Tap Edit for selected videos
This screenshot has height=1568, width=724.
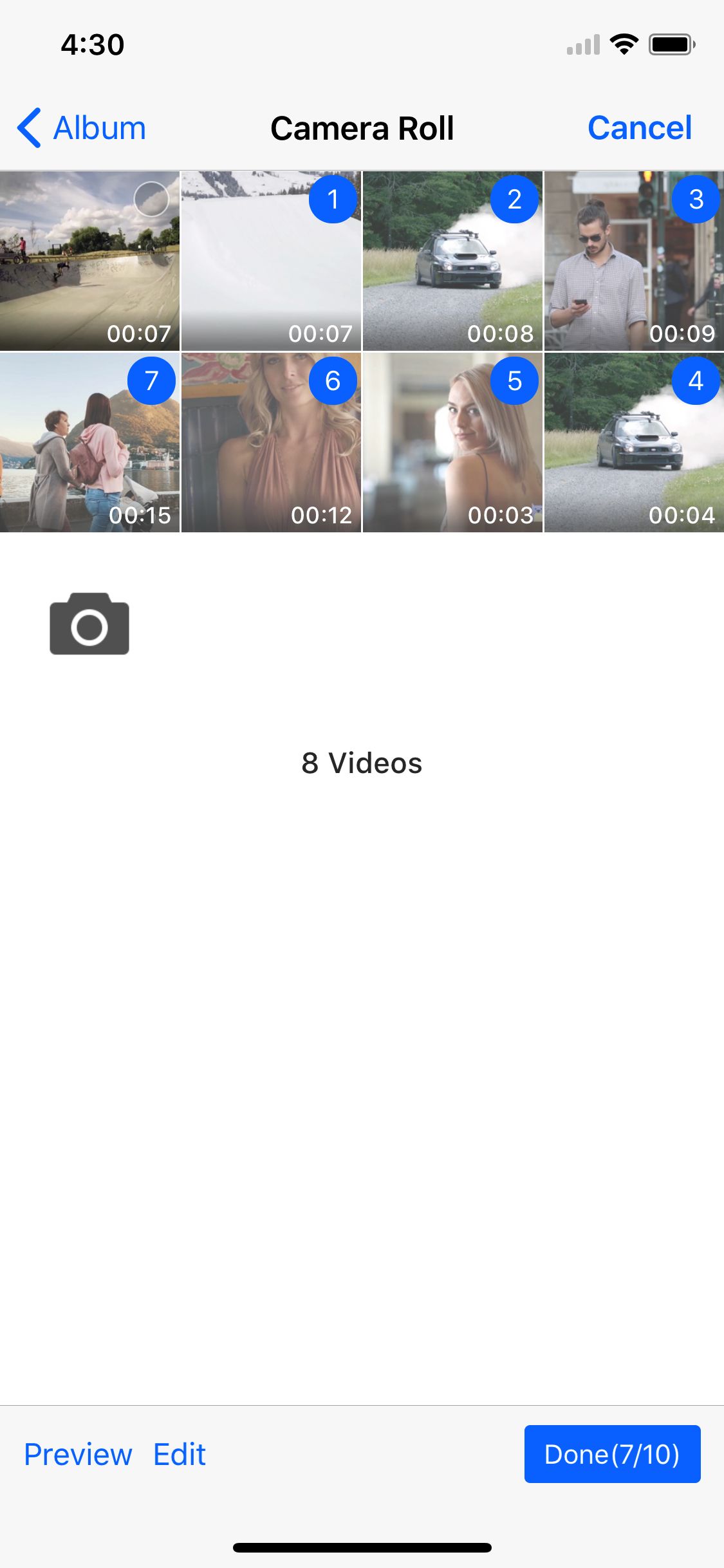click(179, 1454)
